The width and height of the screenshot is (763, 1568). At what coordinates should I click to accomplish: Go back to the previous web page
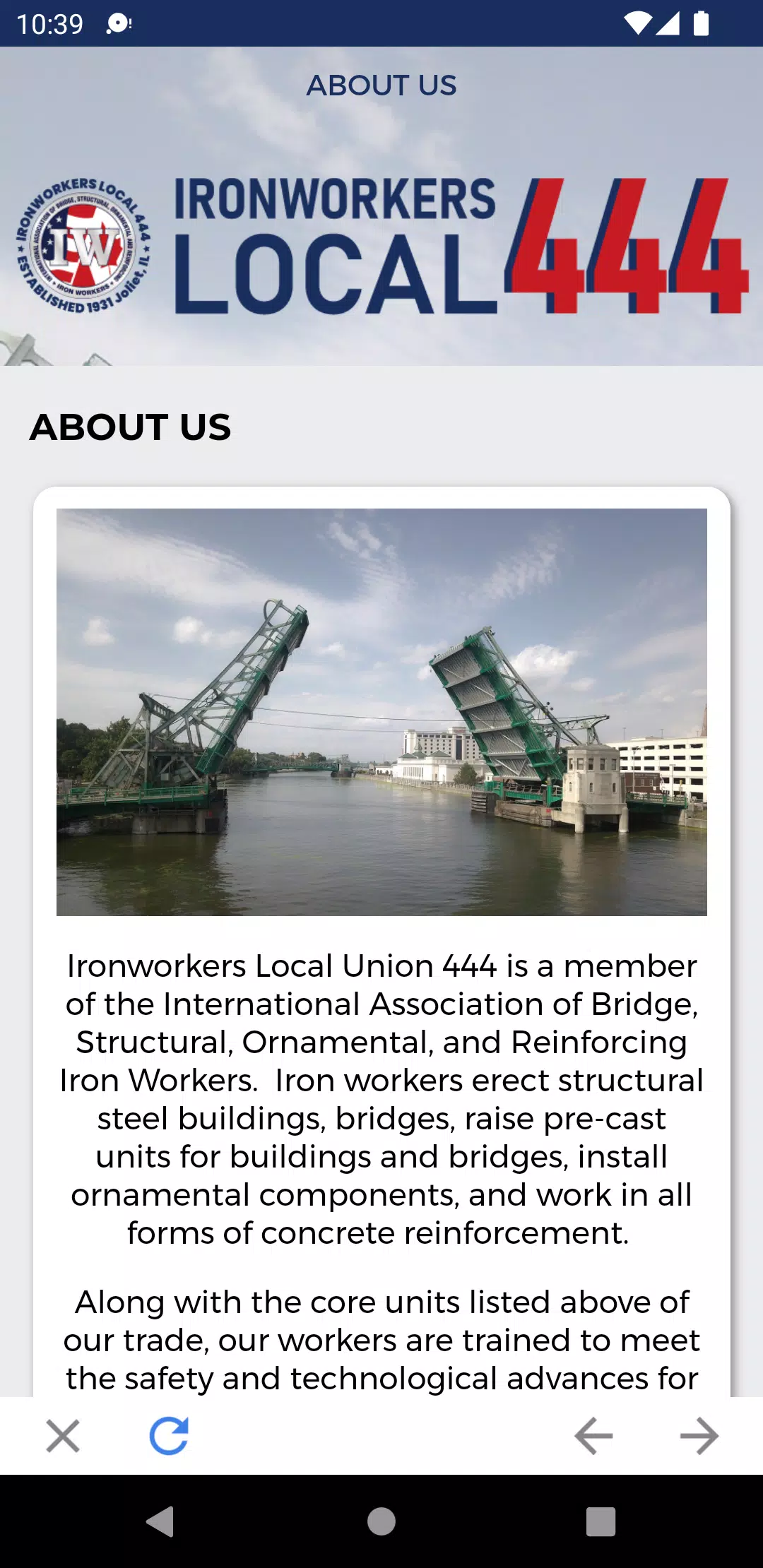(x=593, y=1436)
